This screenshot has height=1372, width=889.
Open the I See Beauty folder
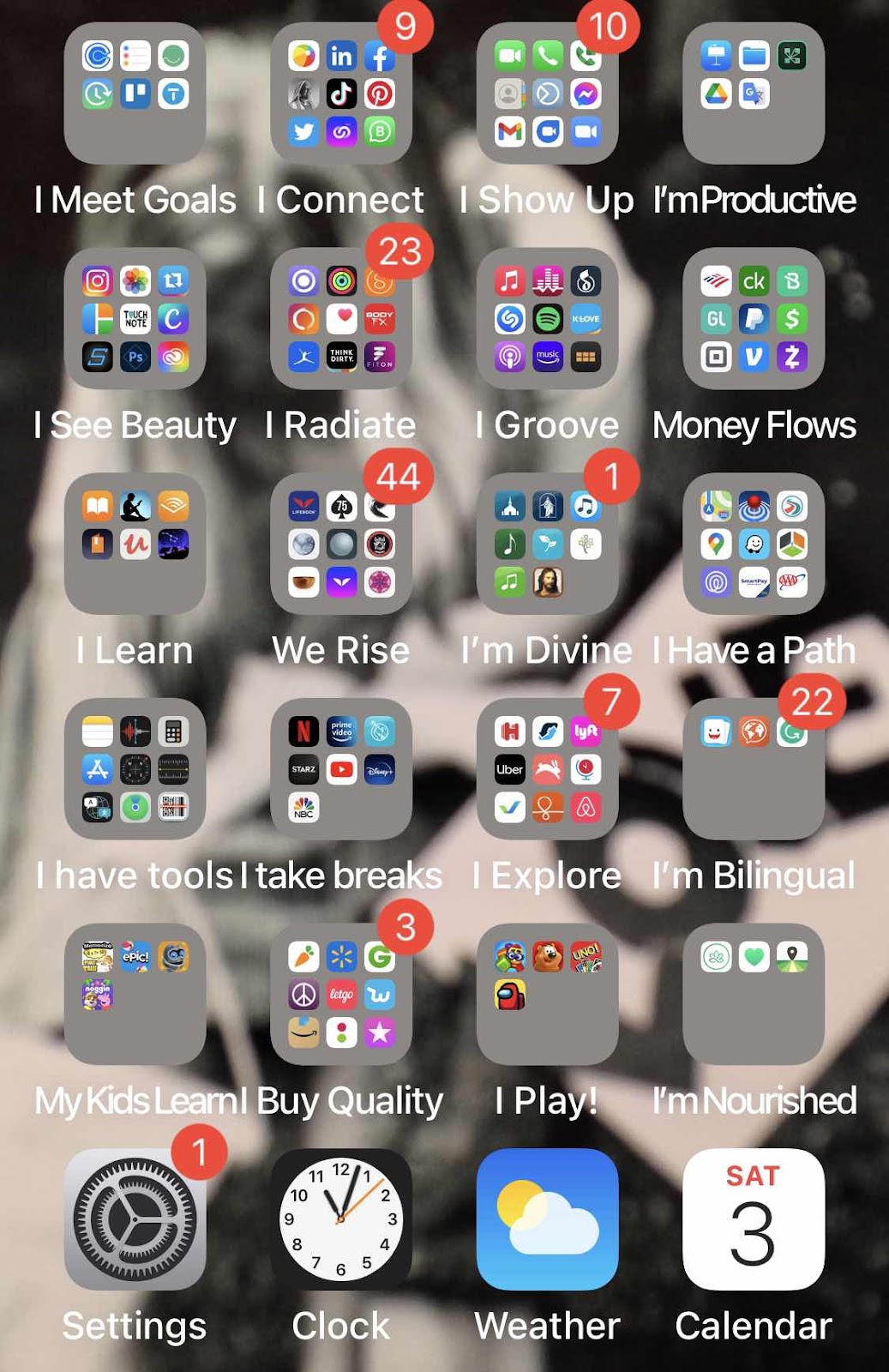(135, 319)
